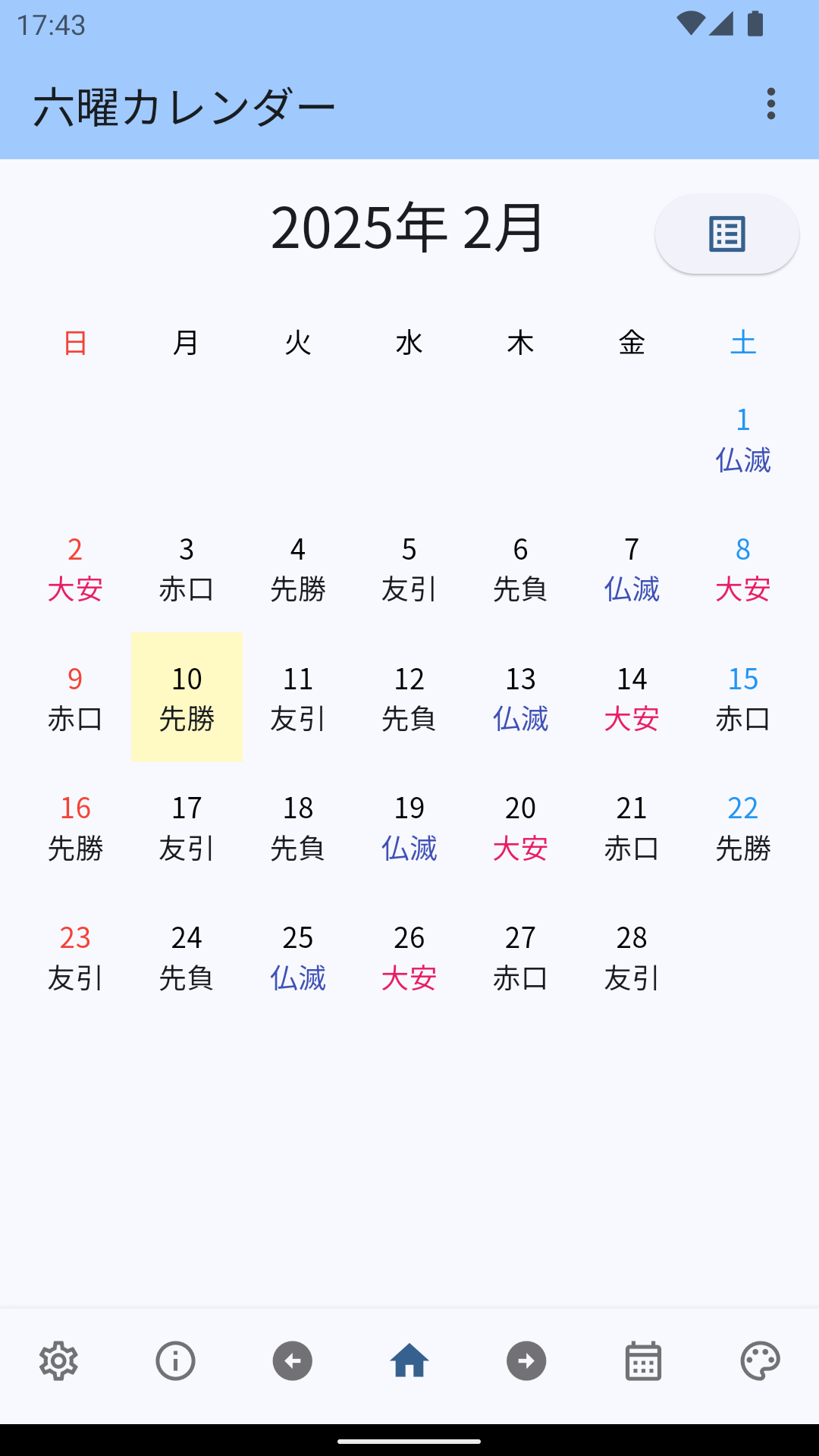
Task: Select February 28 友引
Action: coord(632,956)
